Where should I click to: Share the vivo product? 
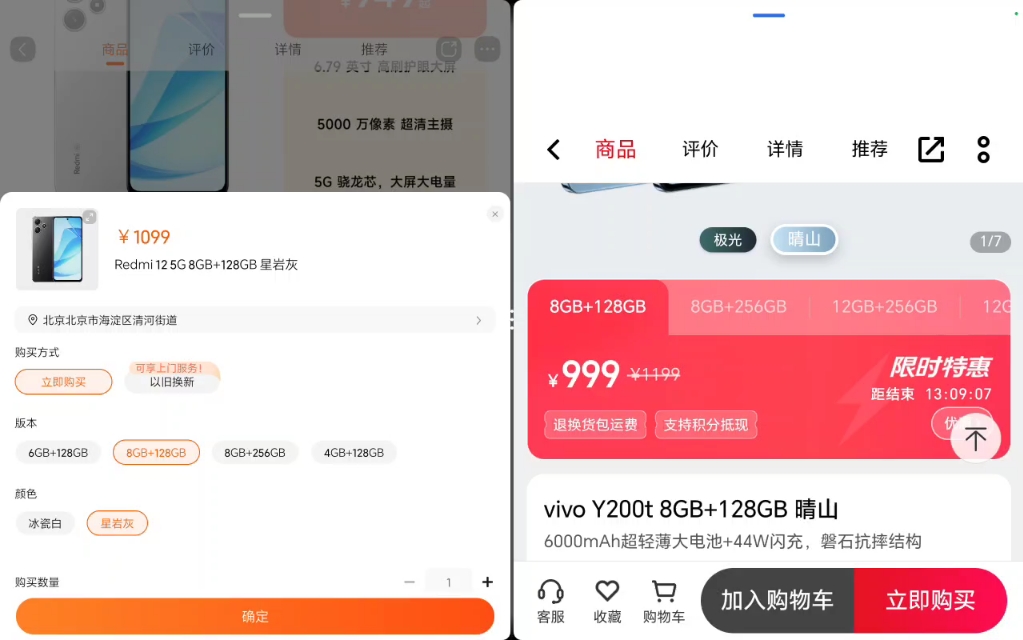(x=931, y=150)
